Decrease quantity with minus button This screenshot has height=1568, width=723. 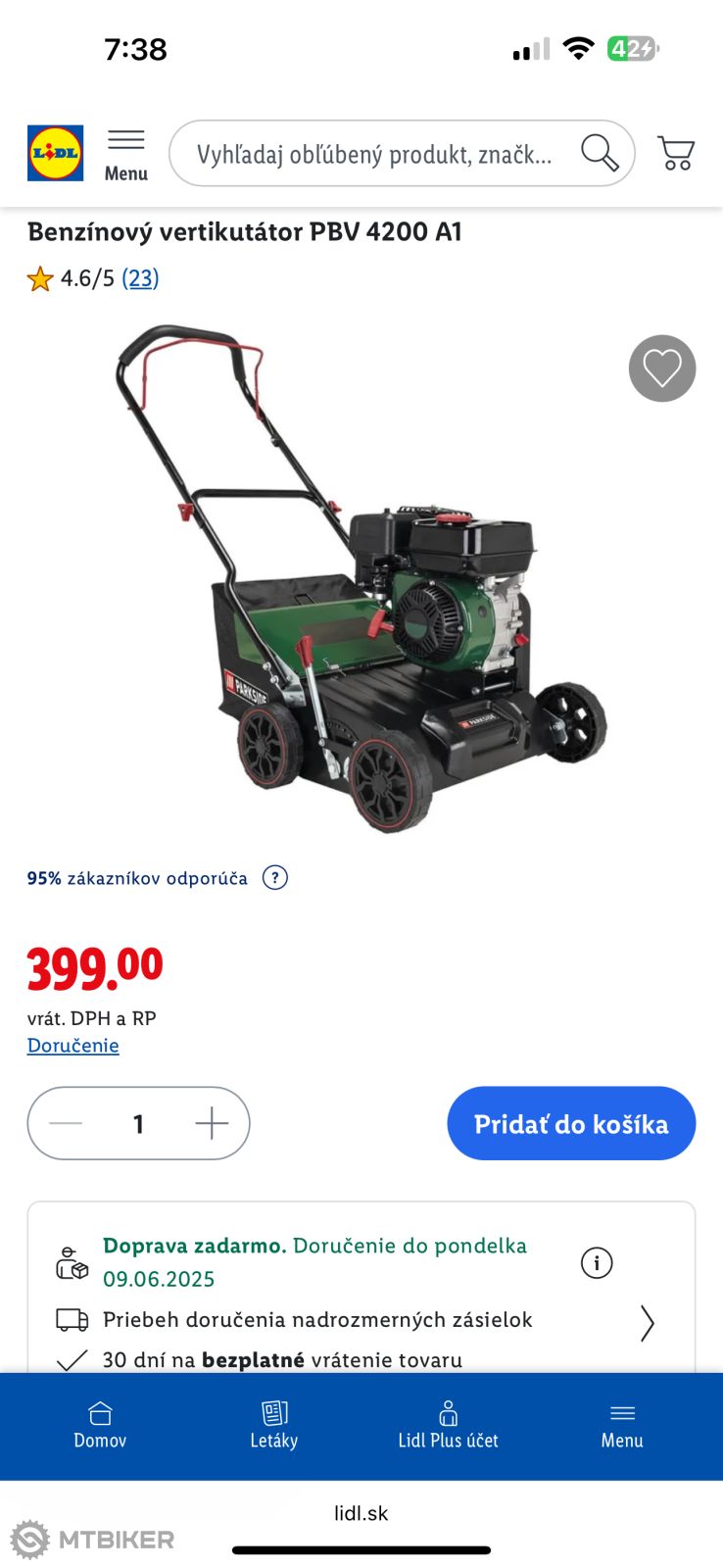[x=66, y=1123]
